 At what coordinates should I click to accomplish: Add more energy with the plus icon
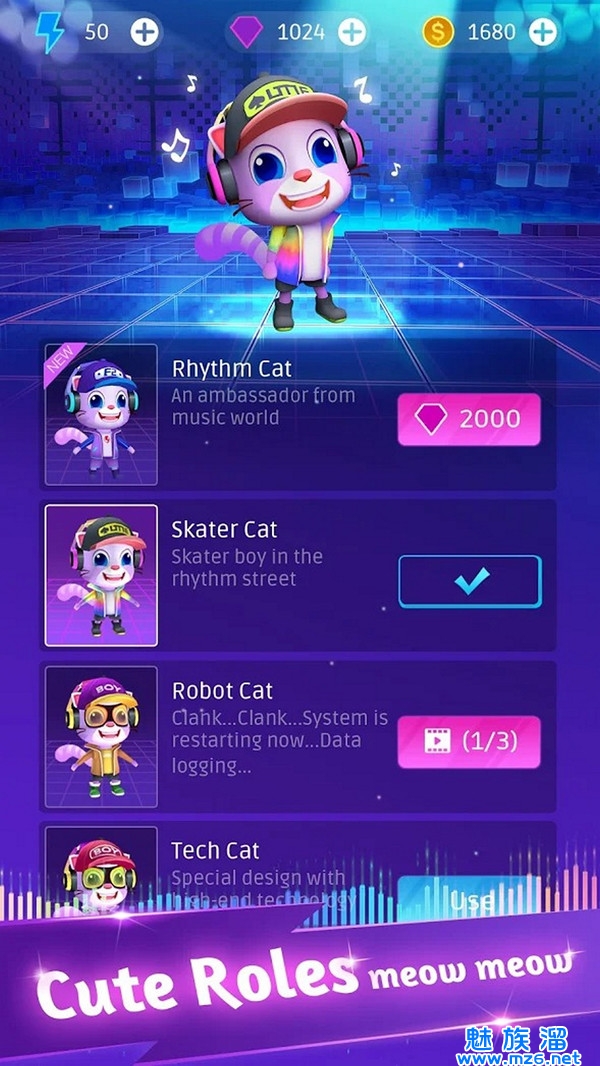[145, 32]
